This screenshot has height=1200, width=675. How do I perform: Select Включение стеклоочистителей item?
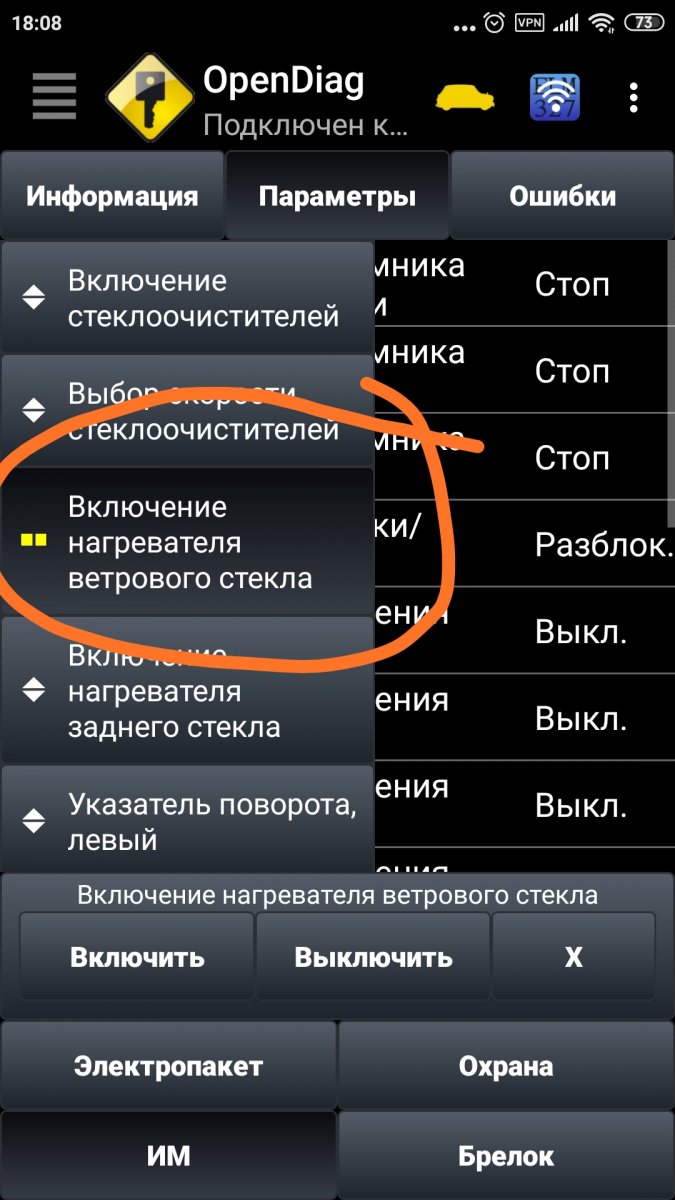[x=188, y=298]
